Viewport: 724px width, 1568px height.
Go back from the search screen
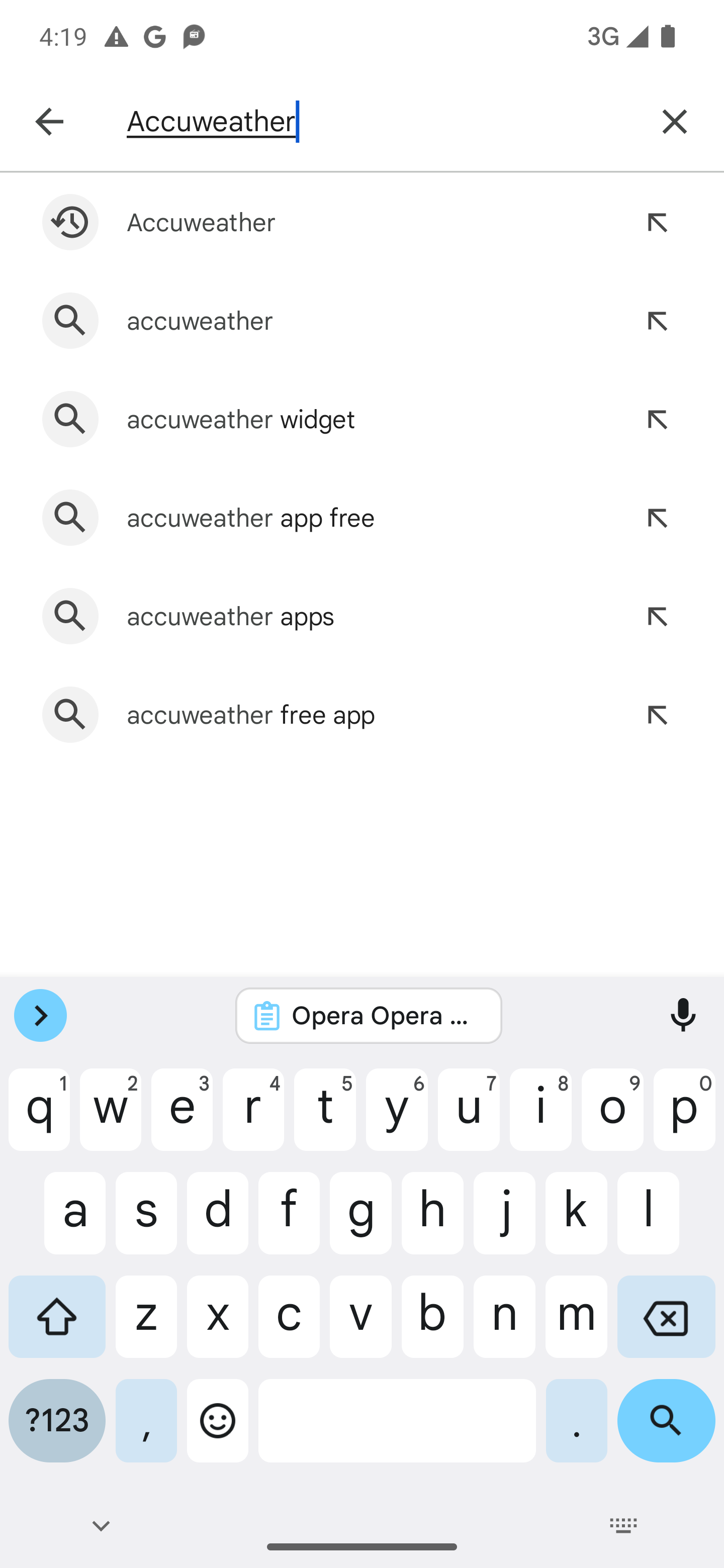tap(49, 121)
